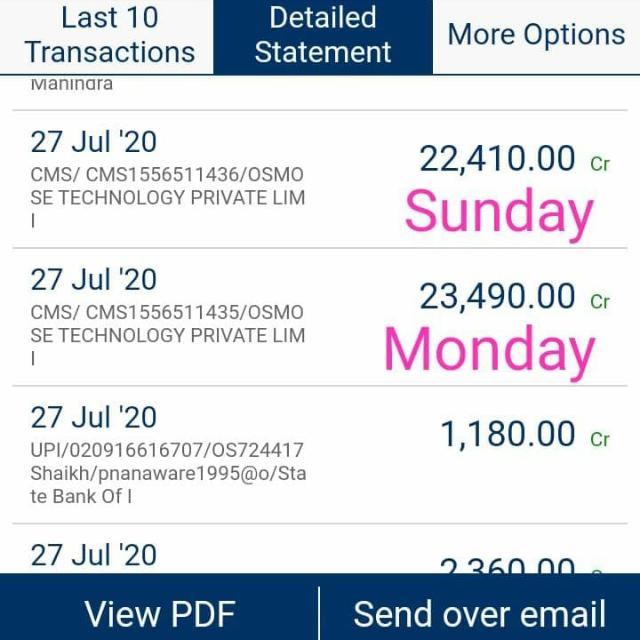The width and height of the screenshot is (640, 640).
Task: Select the Detailed Statement tab
Action: (322, 35)
